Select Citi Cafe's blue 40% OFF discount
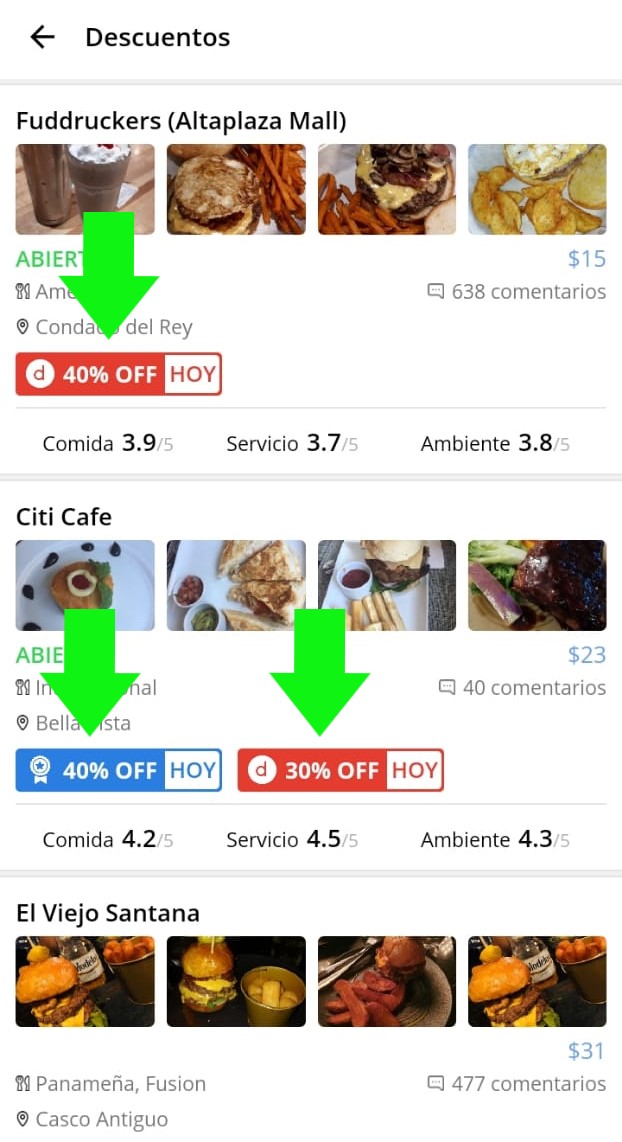The width and height of the screenshot is (622, 1142). [x=118, y=771]
